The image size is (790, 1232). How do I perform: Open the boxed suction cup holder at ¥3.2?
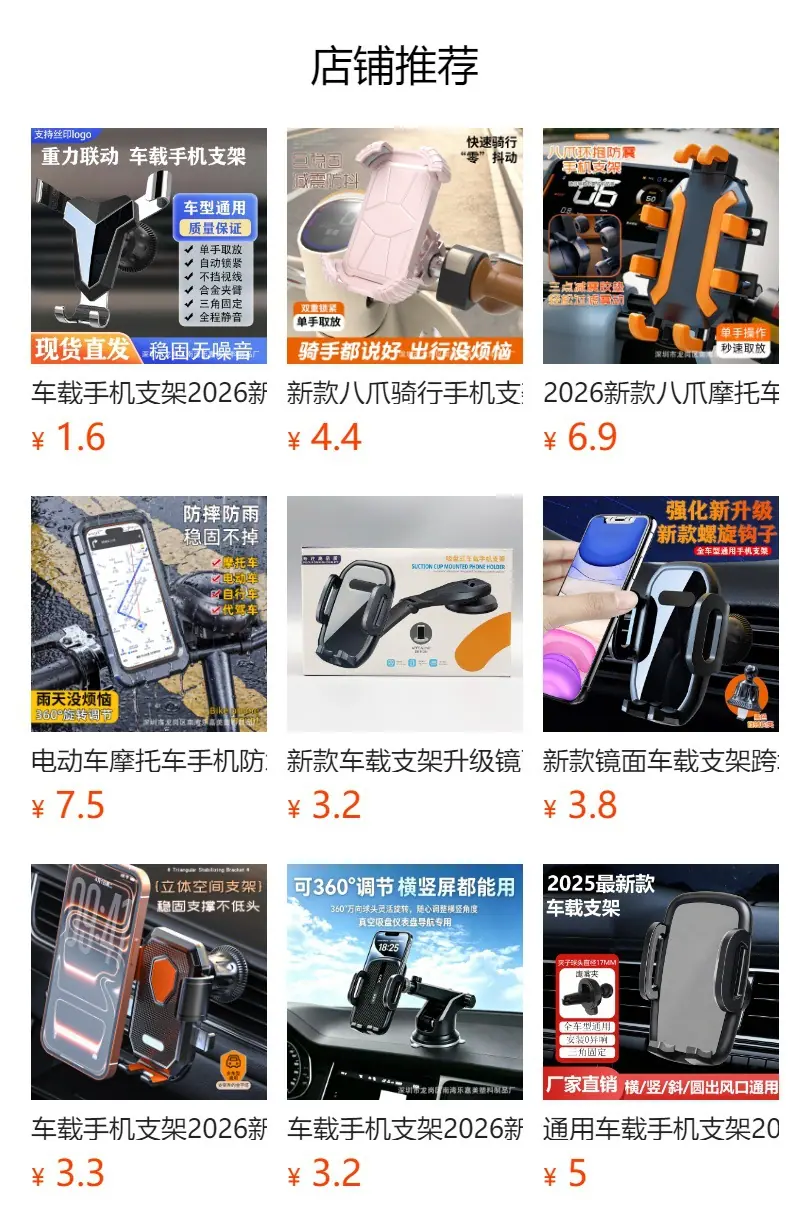click(405, 614)
